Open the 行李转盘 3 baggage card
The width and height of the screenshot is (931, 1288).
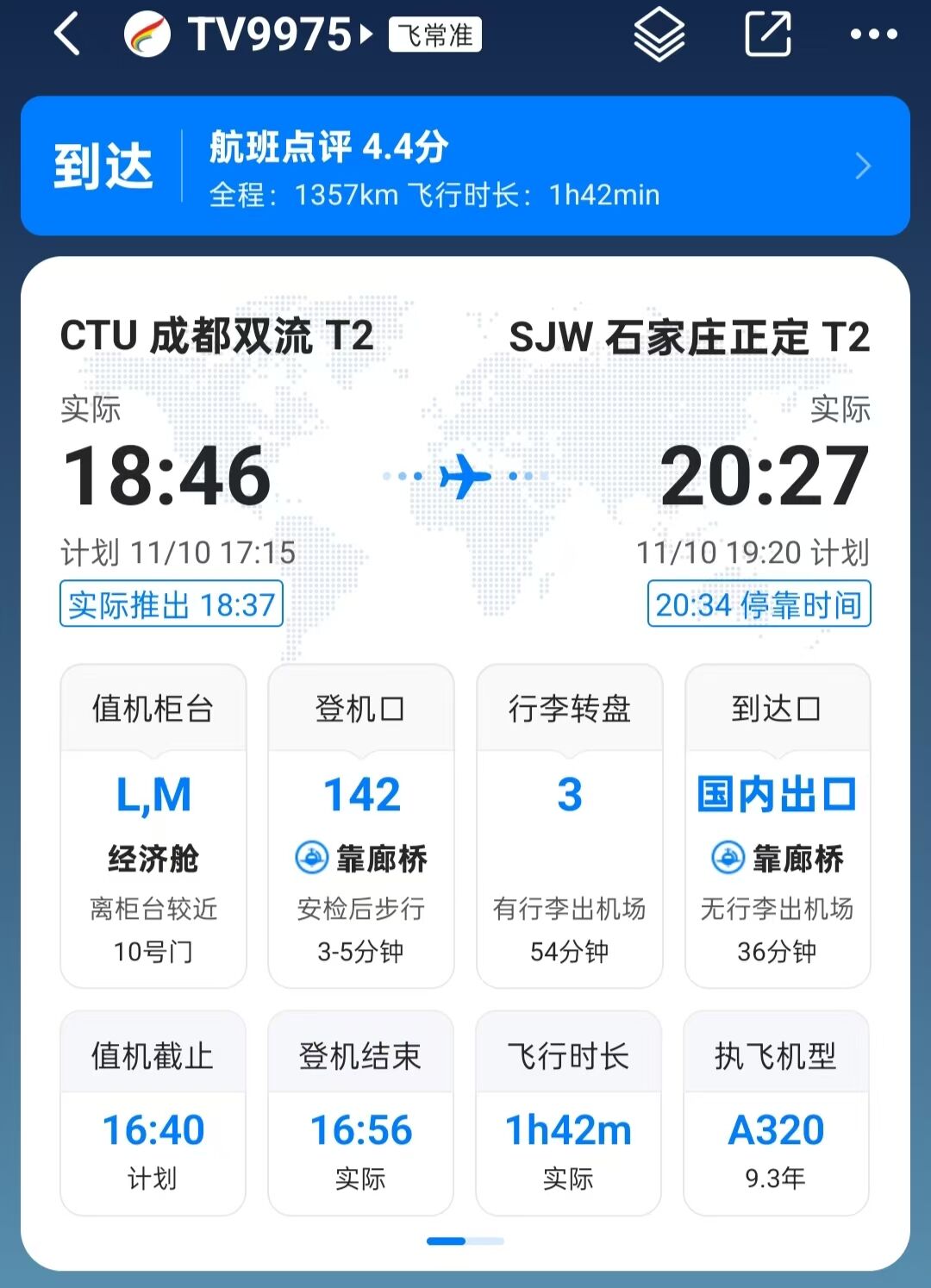570,825
